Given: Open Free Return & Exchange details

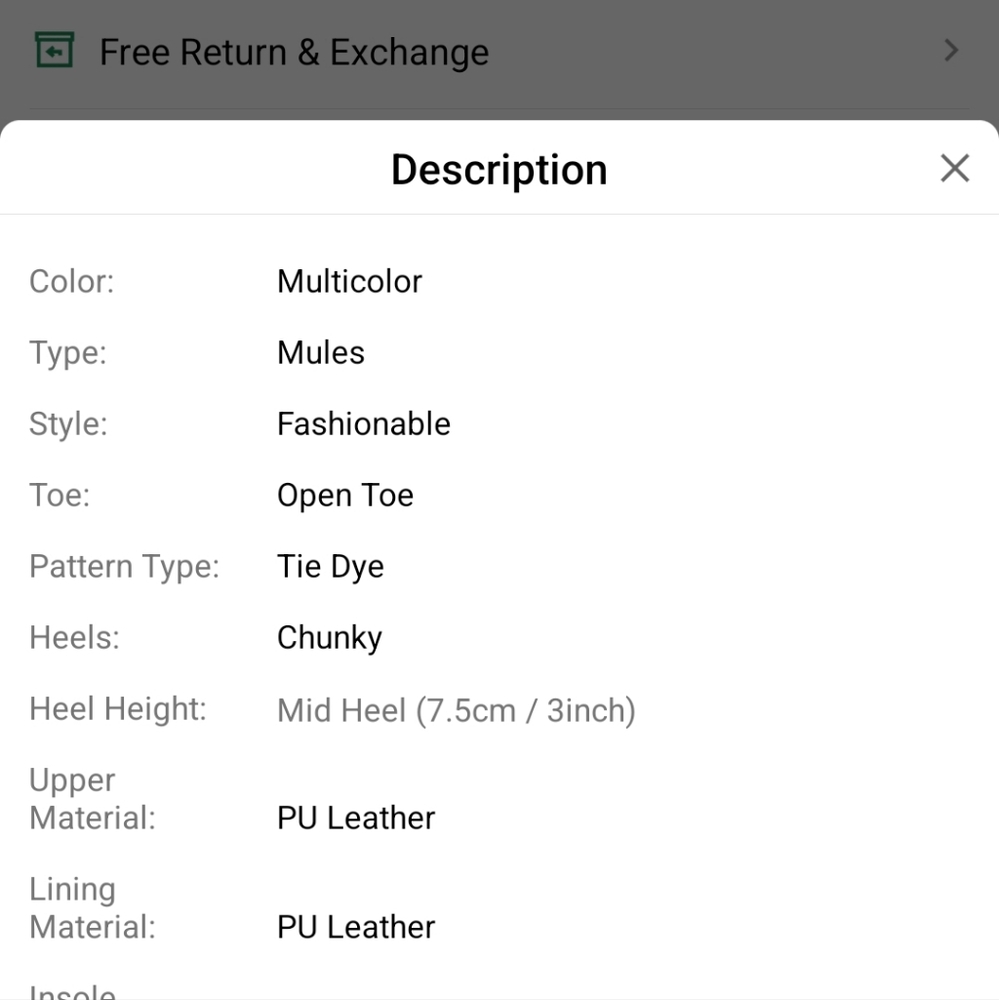Looking at the screenshot, I should (293, 52).
